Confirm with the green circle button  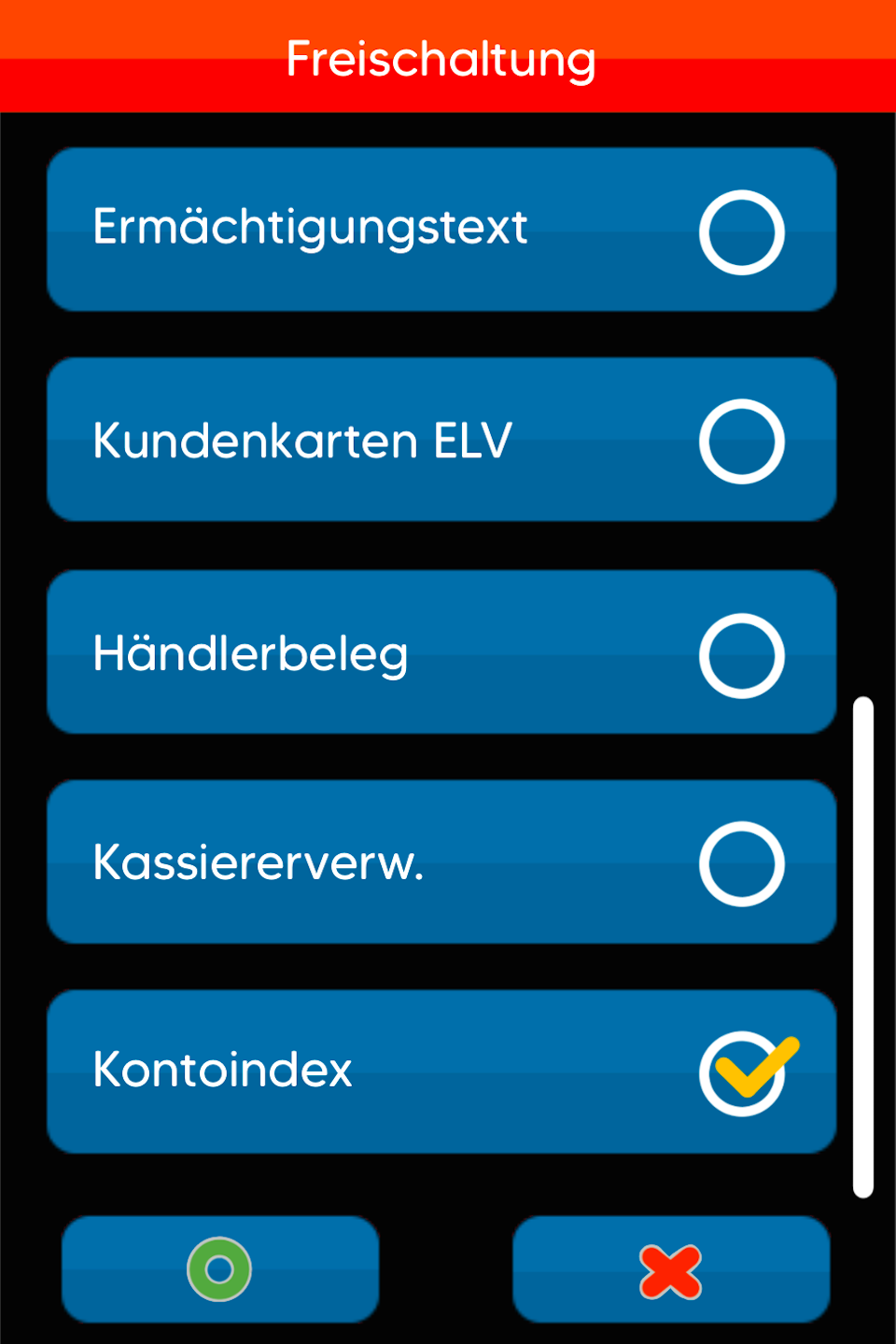(x=220, y=1269)
